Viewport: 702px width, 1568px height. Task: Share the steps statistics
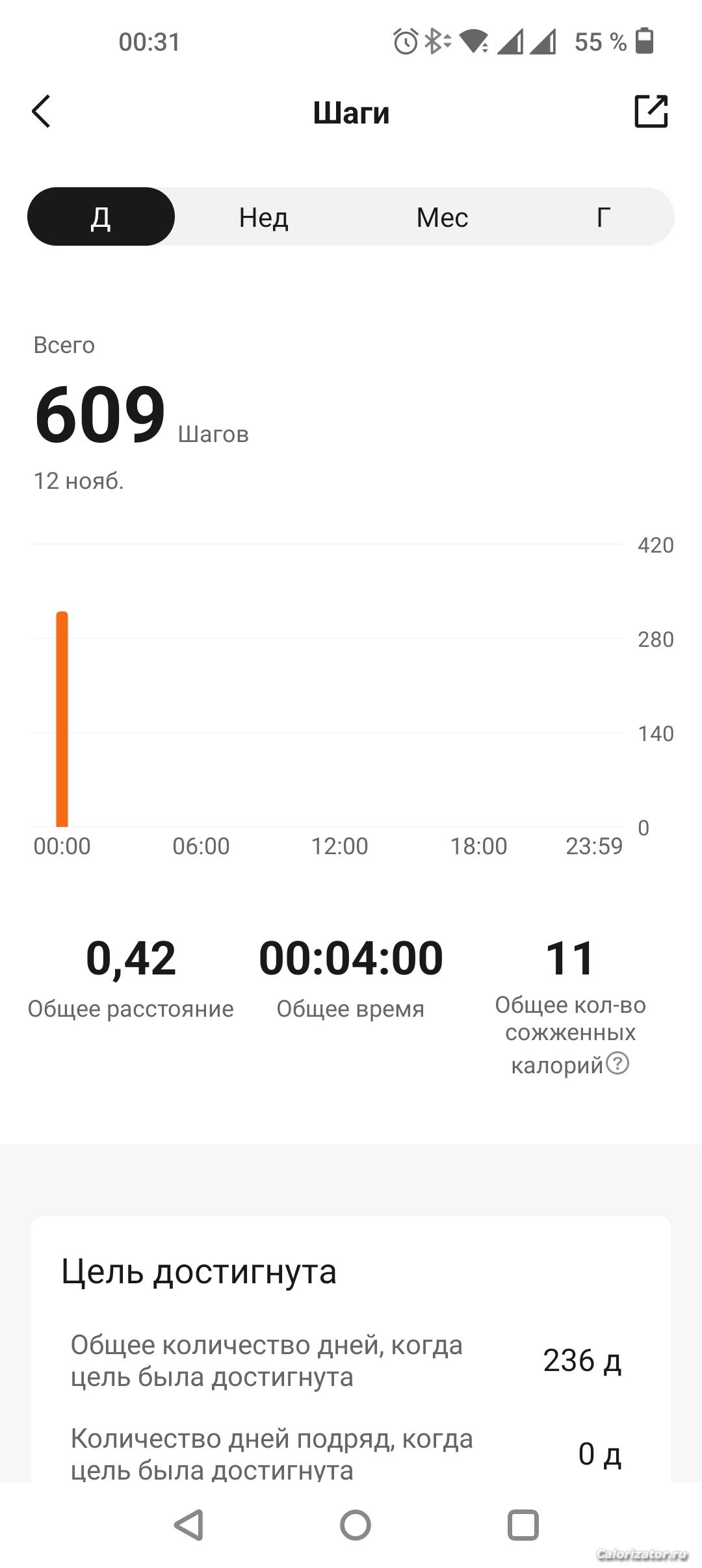(651, 111)
